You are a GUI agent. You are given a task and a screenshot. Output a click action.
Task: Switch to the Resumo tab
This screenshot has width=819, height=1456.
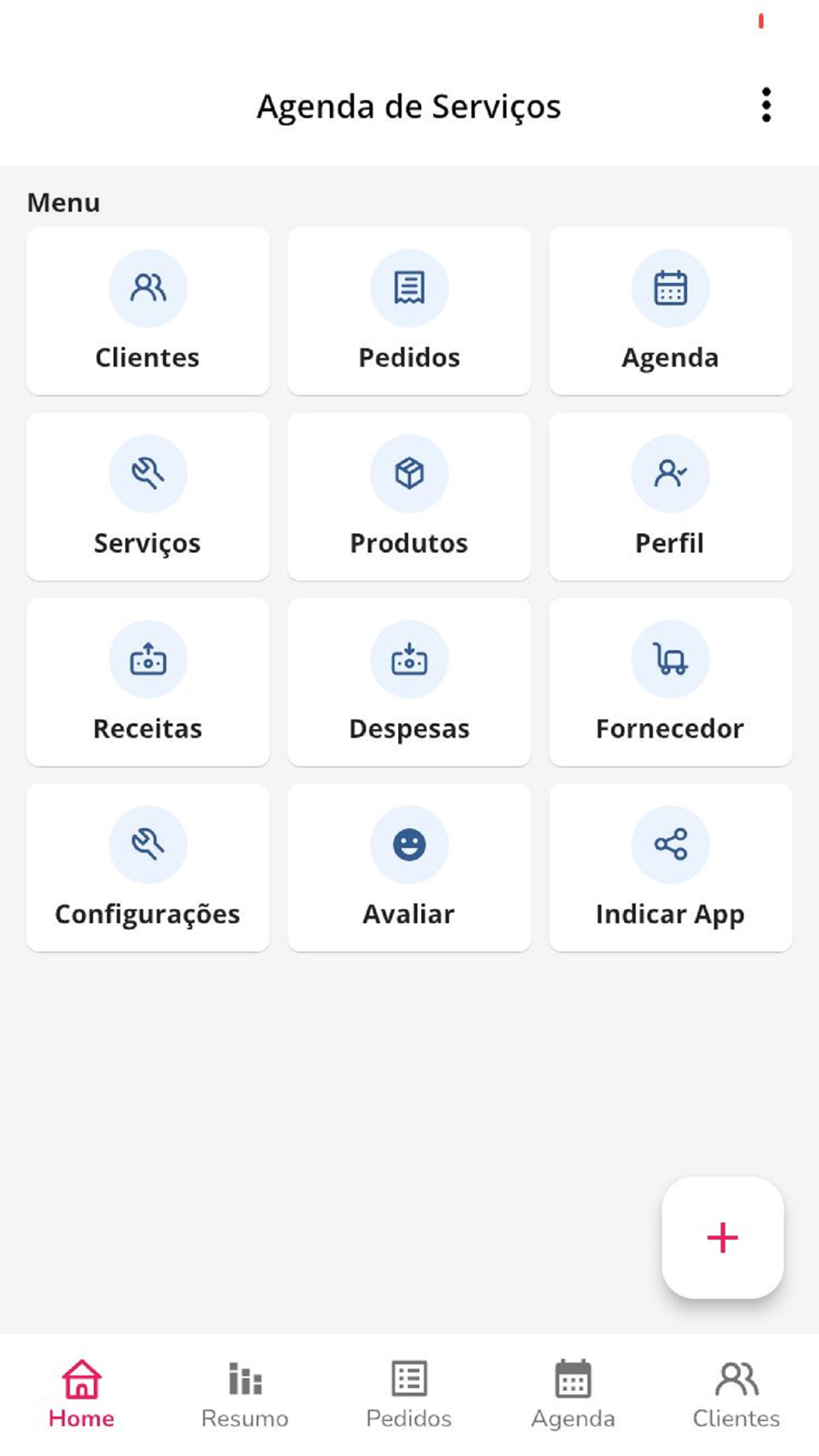(x=245, y=1395)
